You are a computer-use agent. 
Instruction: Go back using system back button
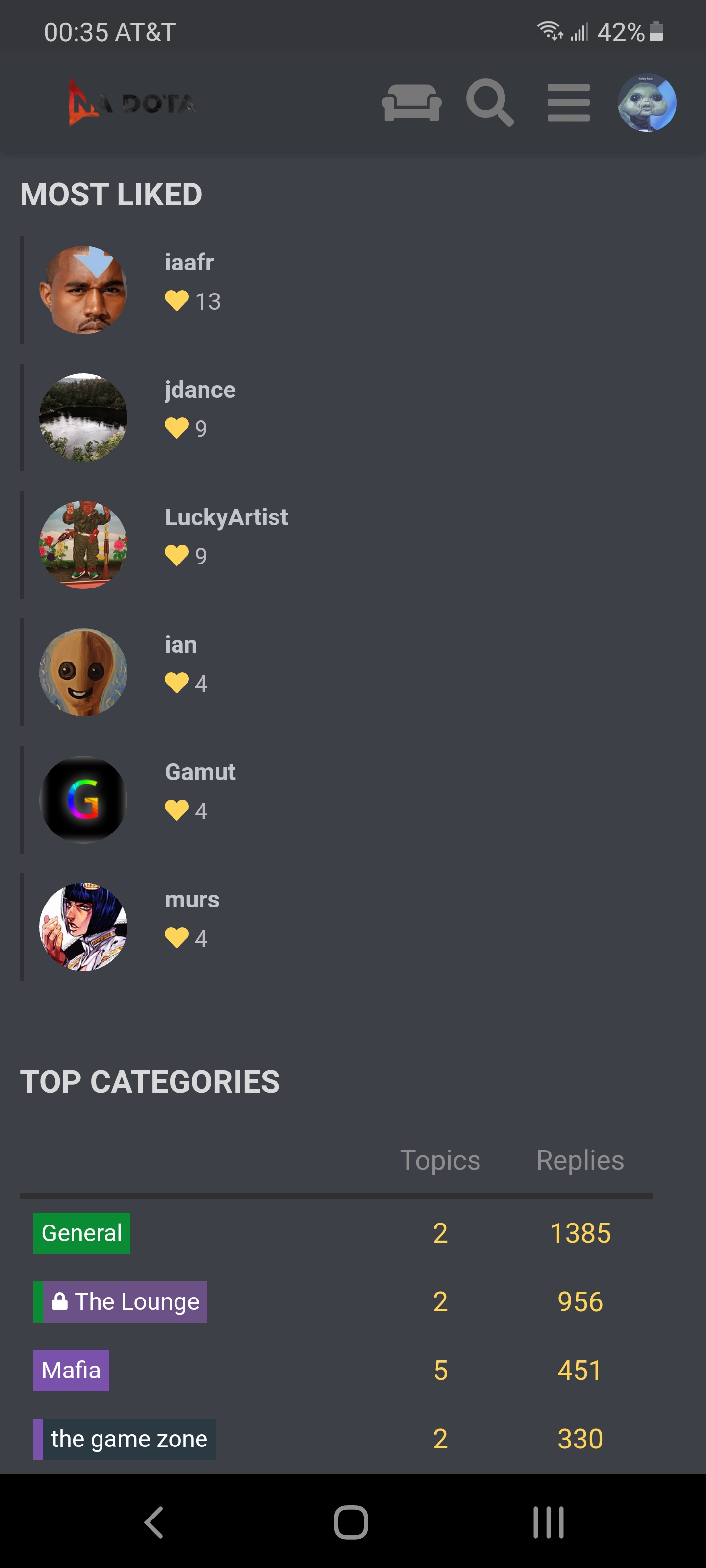[154, 1522]
